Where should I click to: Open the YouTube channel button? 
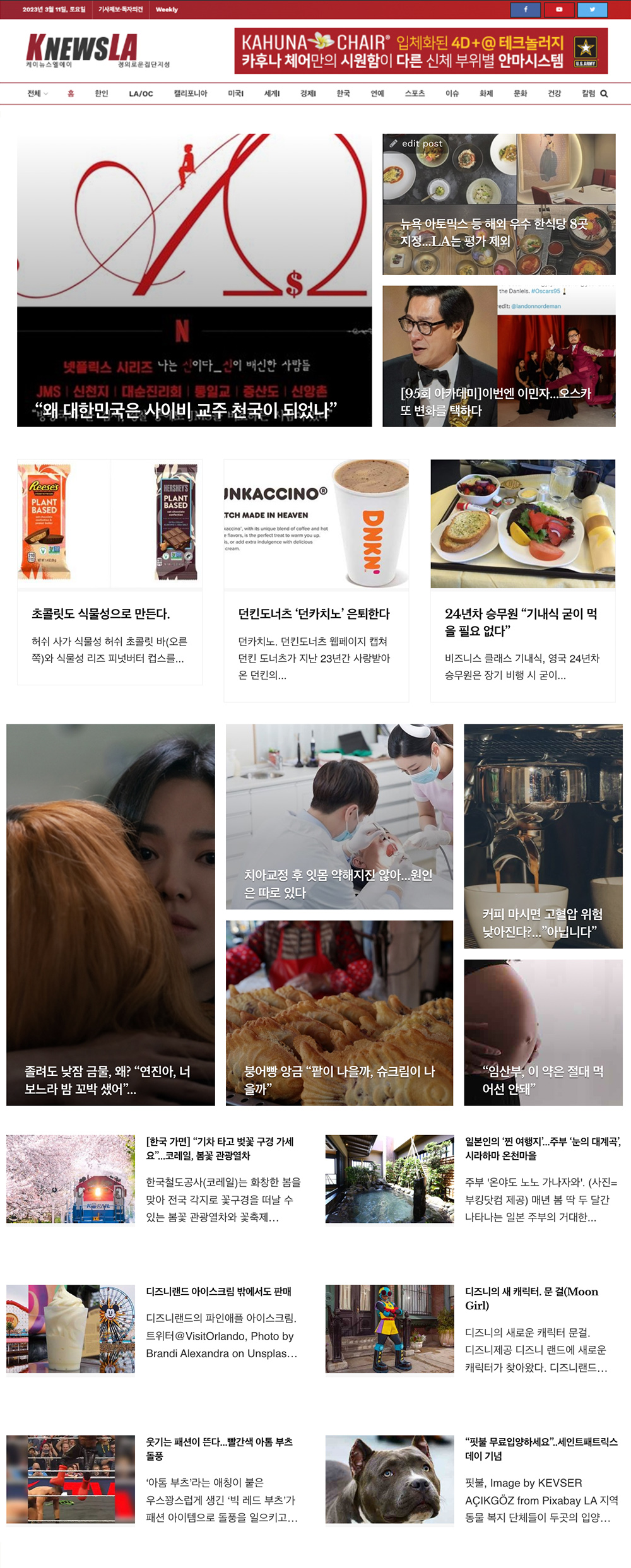coord(558,9)
